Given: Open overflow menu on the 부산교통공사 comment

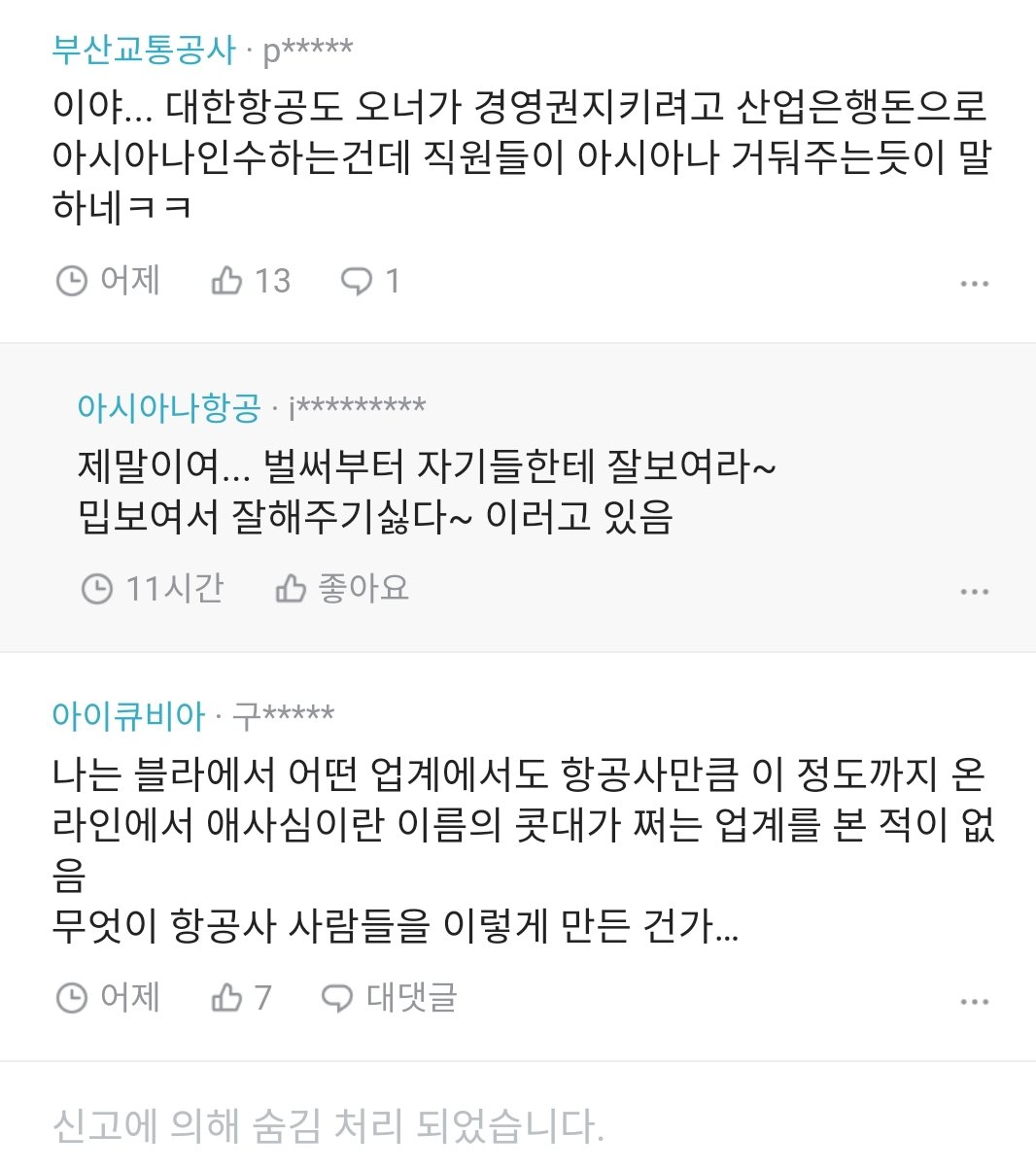Looking at the screenshot, I should (x=974, y=284).
